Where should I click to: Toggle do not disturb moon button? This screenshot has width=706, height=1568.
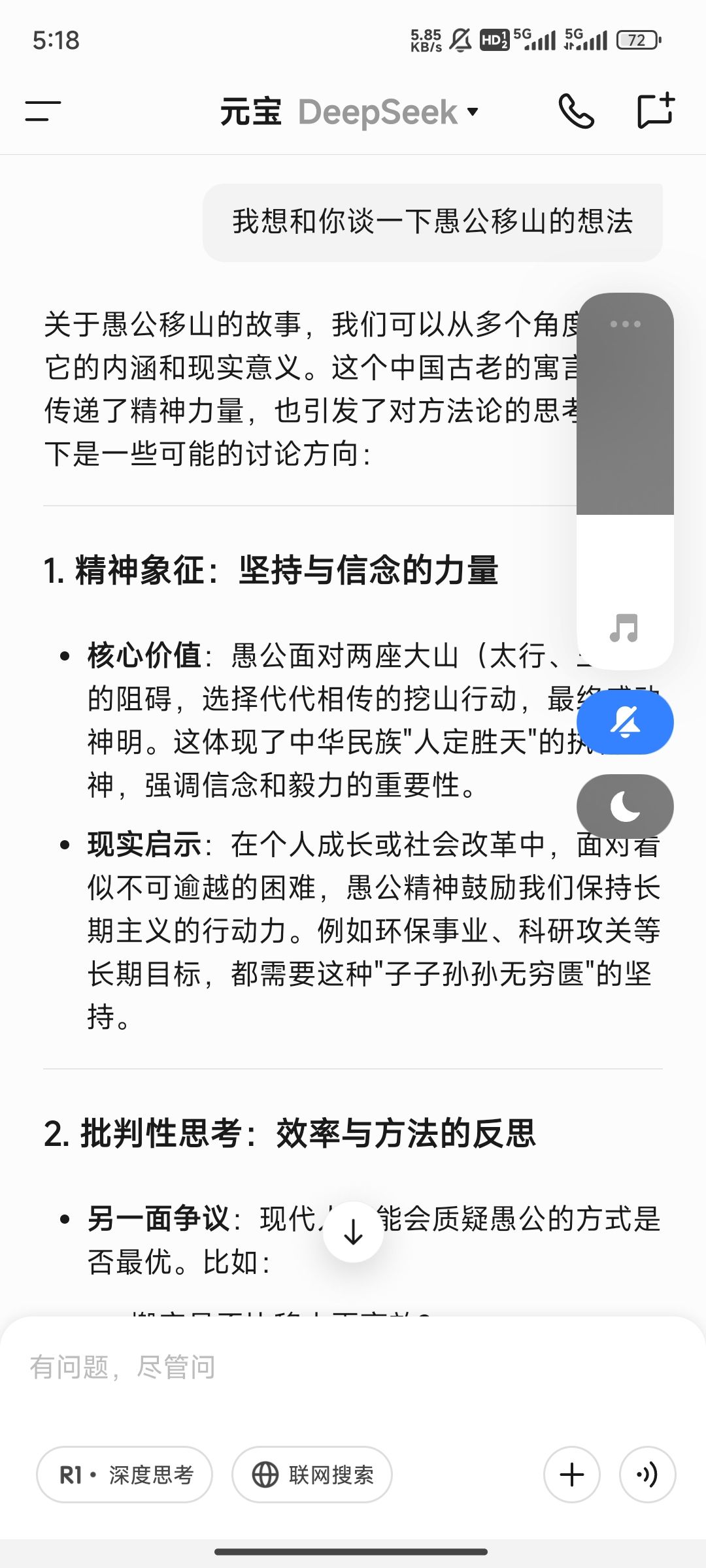(625, 806)
